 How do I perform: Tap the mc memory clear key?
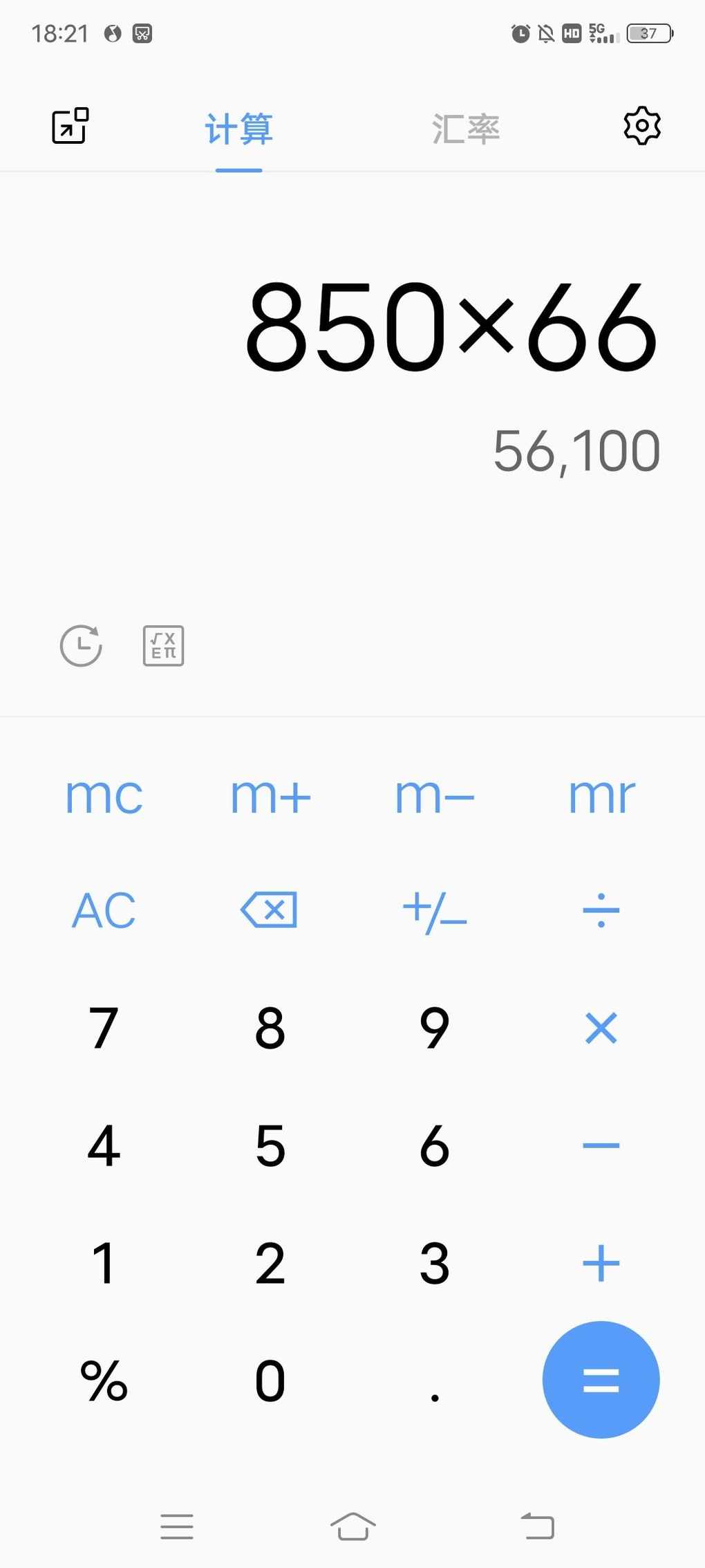point(104,795)
